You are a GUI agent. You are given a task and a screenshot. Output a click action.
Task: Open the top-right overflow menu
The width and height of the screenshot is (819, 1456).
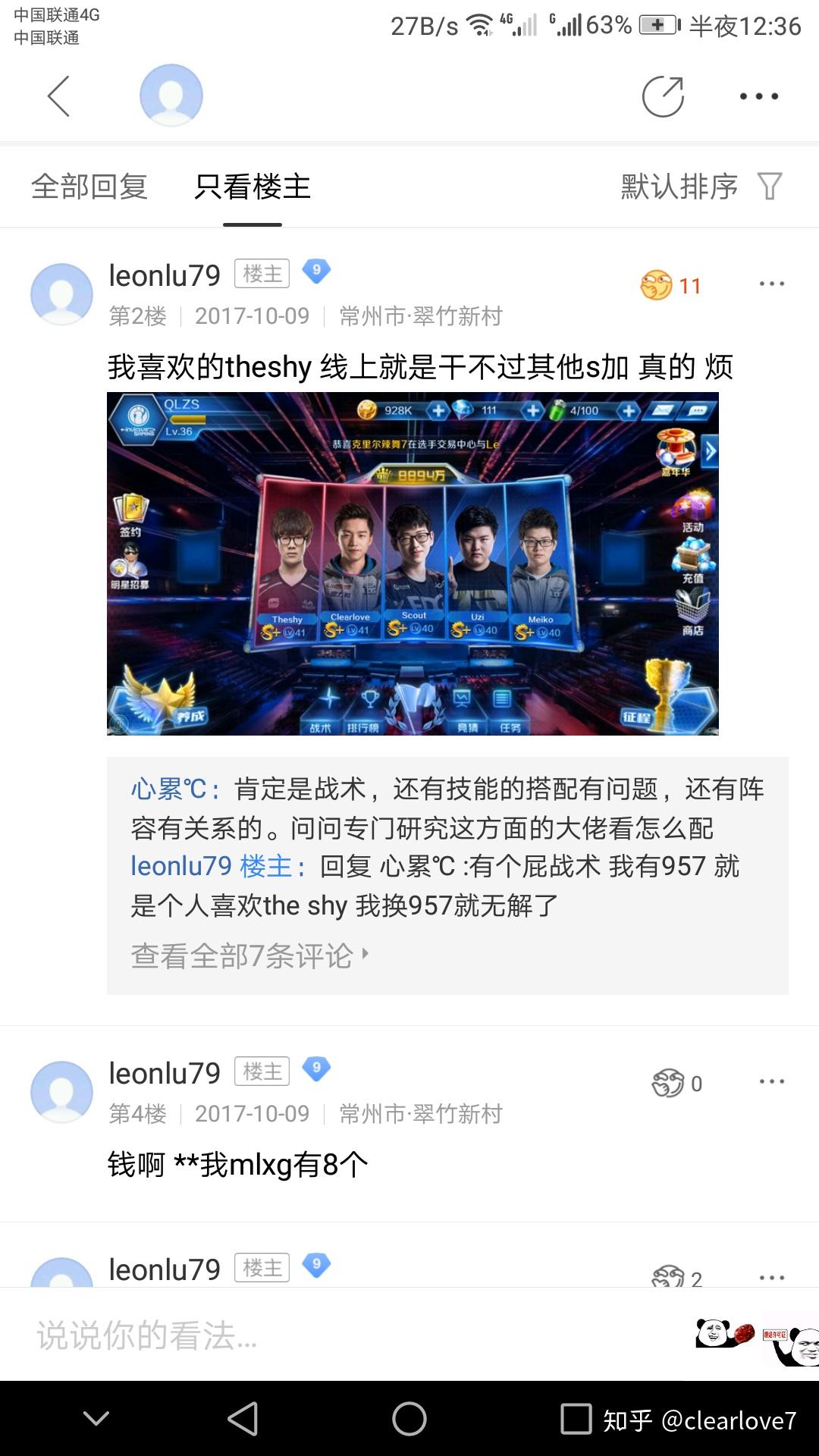tap(759, 96)
